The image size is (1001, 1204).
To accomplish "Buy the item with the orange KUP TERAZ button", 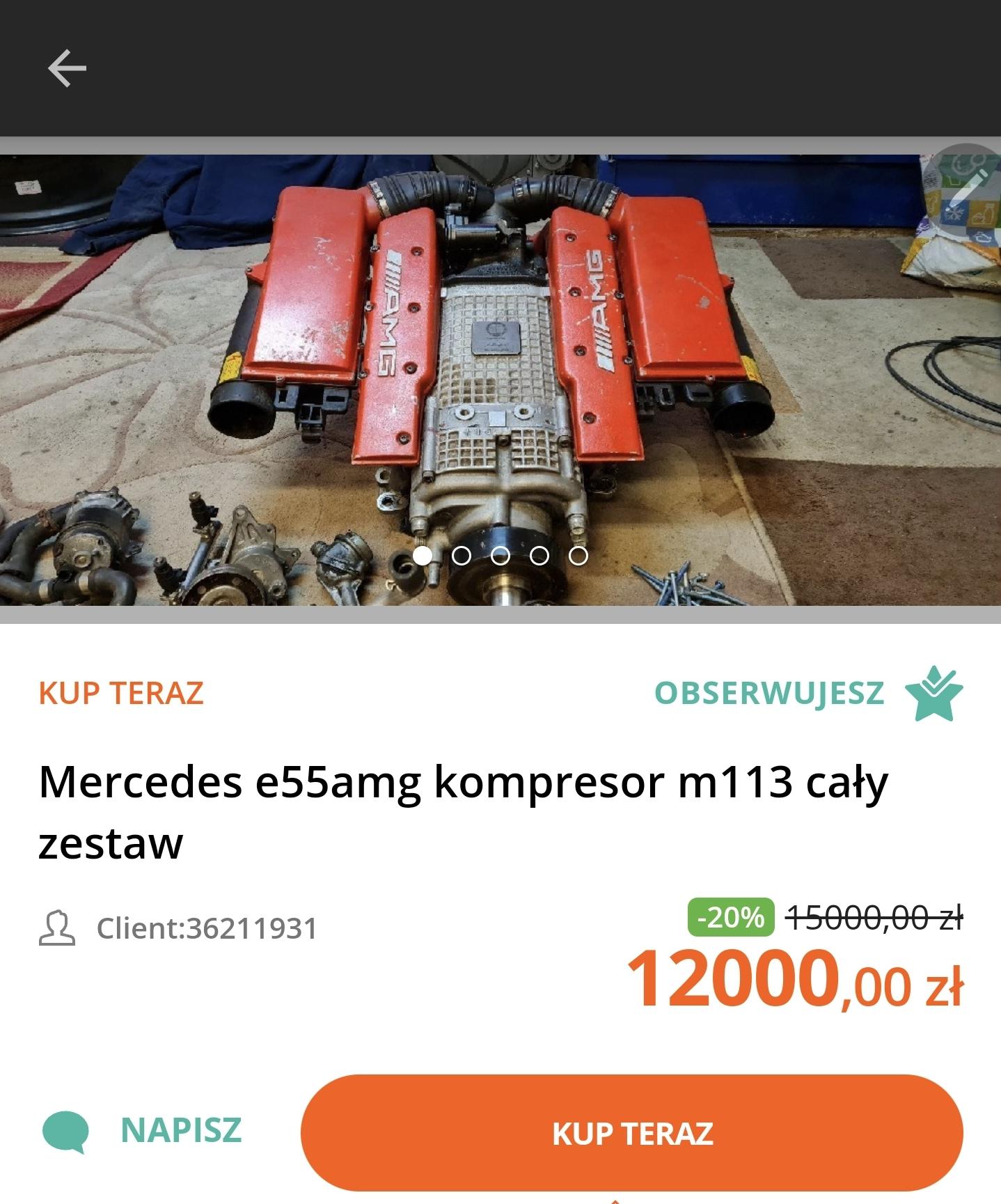I will pyautogui.click(x=631, y=1132).
